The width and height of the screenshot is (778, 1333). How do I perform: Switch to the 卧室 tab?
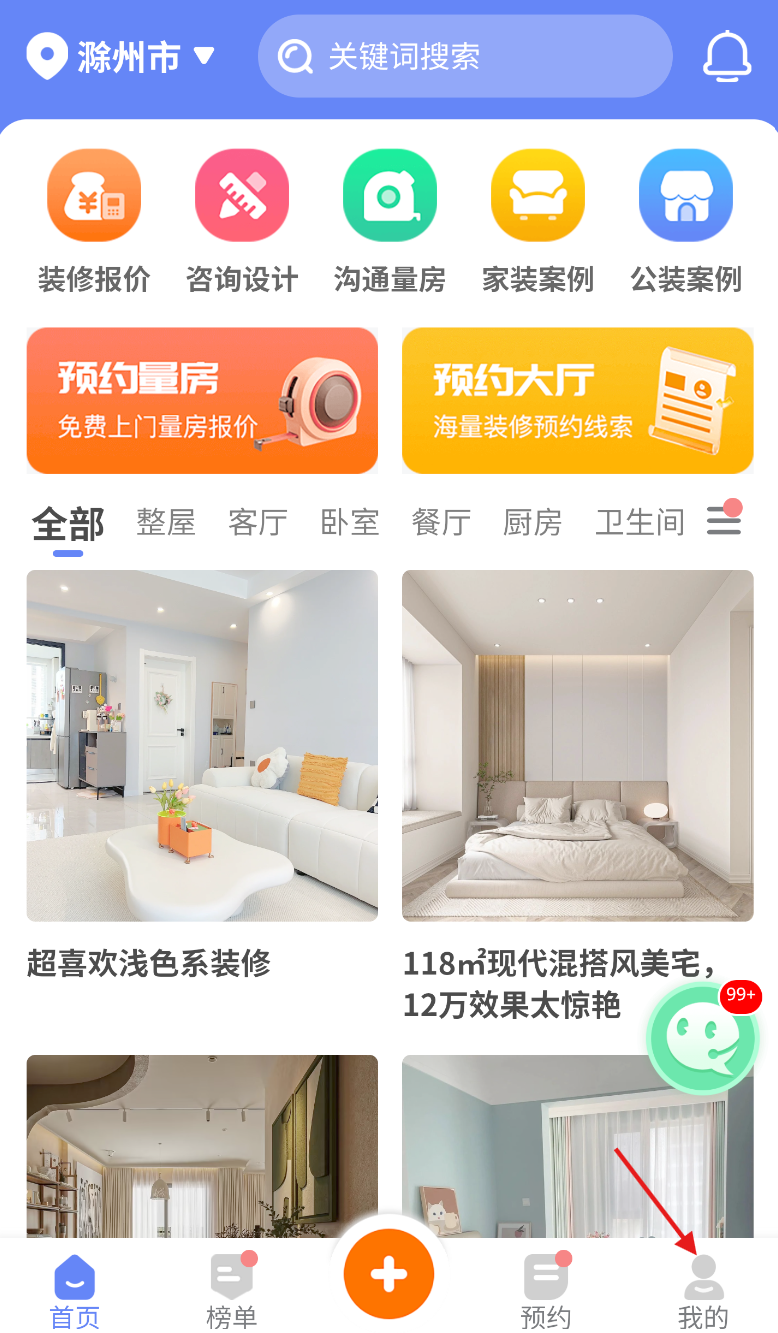(x=350, y=522)
